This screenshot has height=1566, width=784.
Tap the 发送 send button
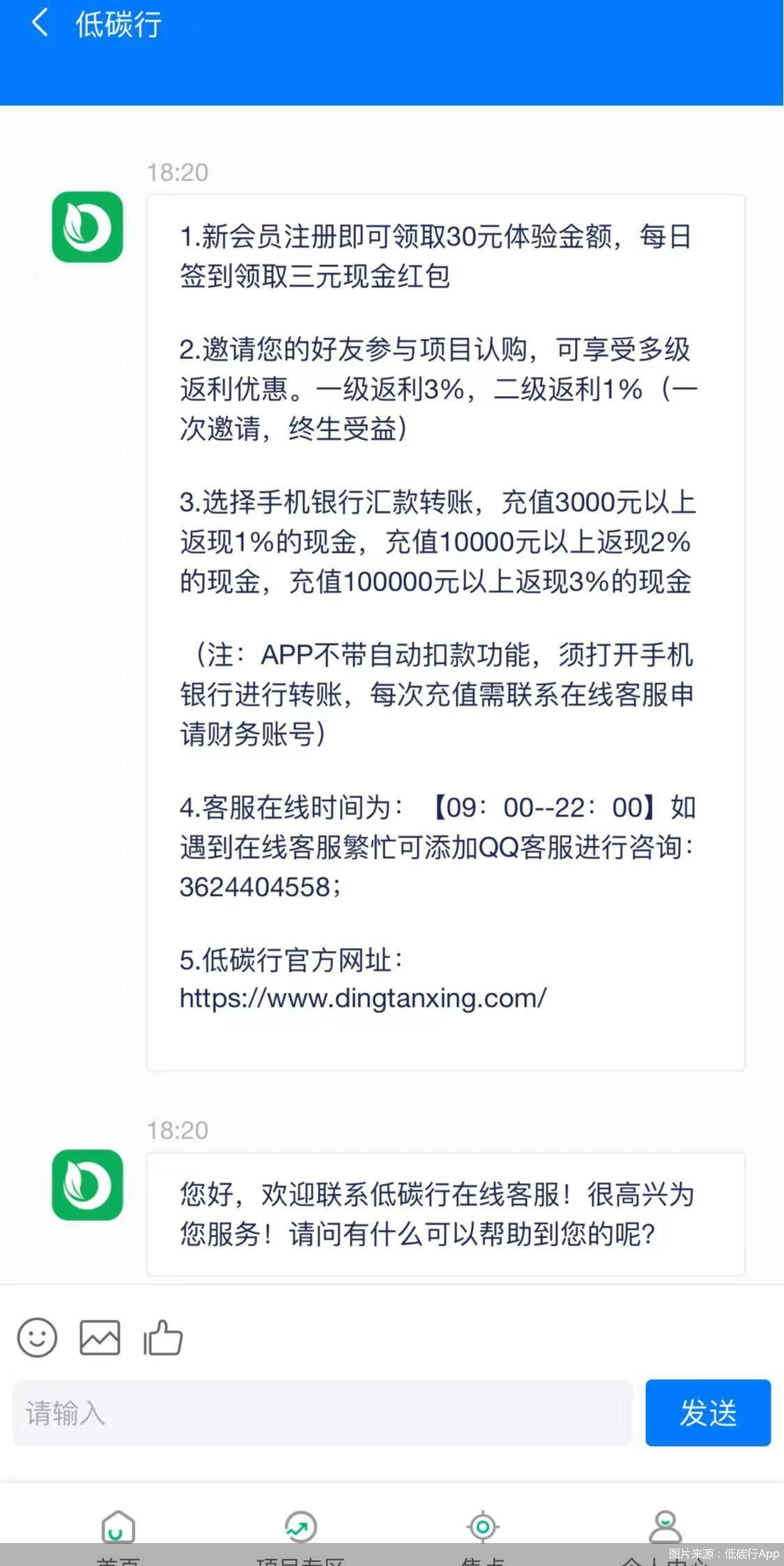tap(708, 1413)
